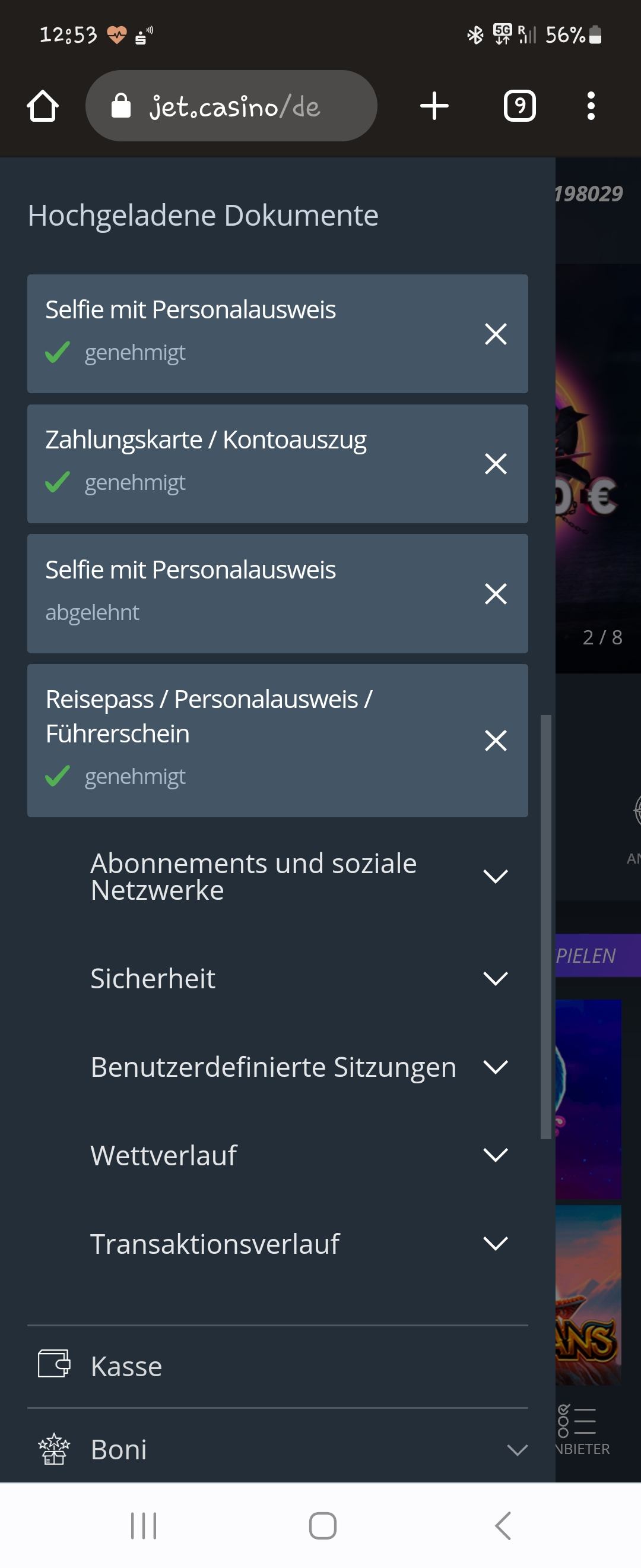Image resolution: width=641 pixels, height=1568 pixels.
Task: Expand Abonnements und soziale Netzwerke
Action: point(495,877)
